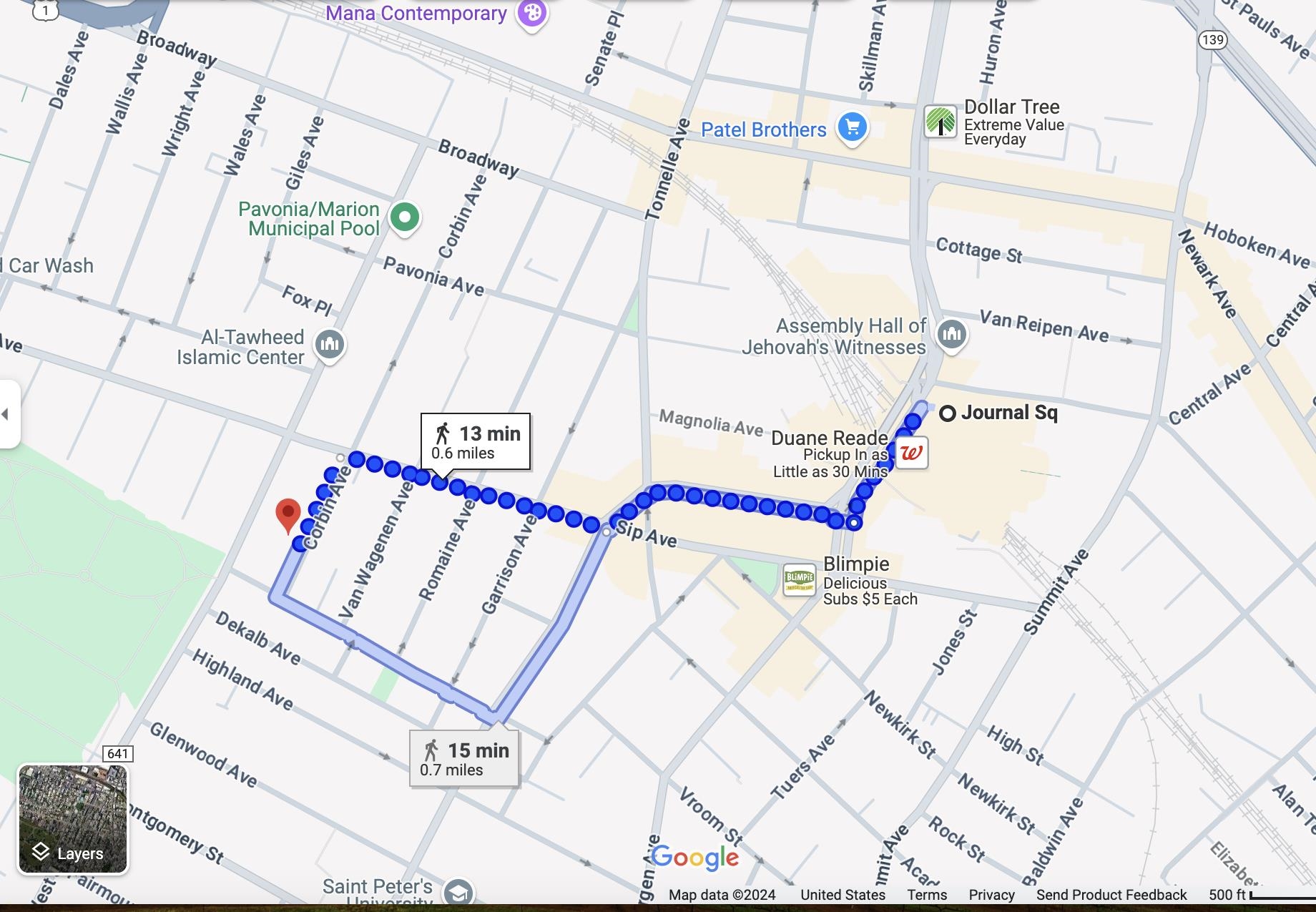Screen dimensions: 1316x912
Task: Expand the collapsed side panel arrow
Action: point(7,414)
